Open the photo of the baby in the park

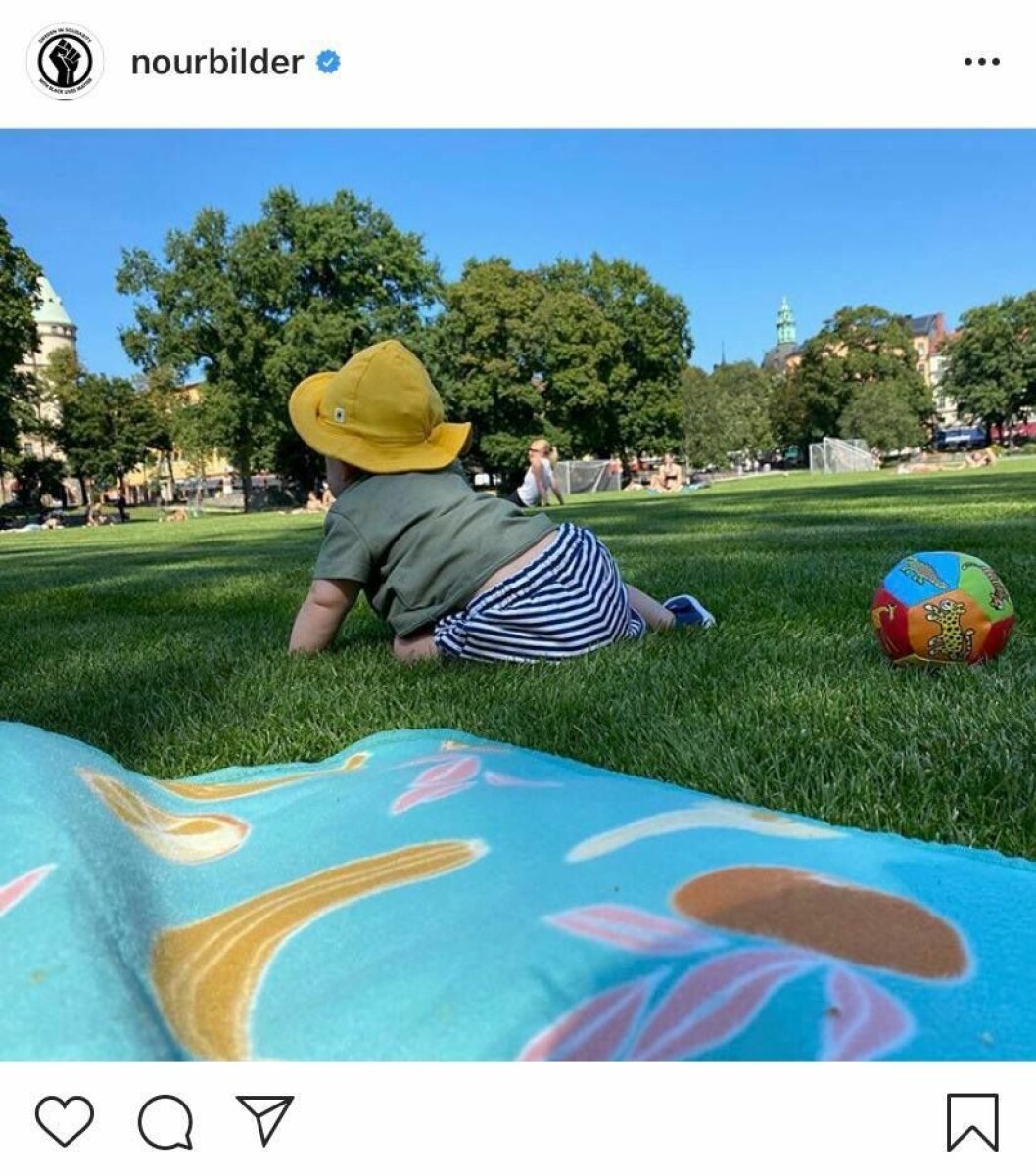pos(518,594)
